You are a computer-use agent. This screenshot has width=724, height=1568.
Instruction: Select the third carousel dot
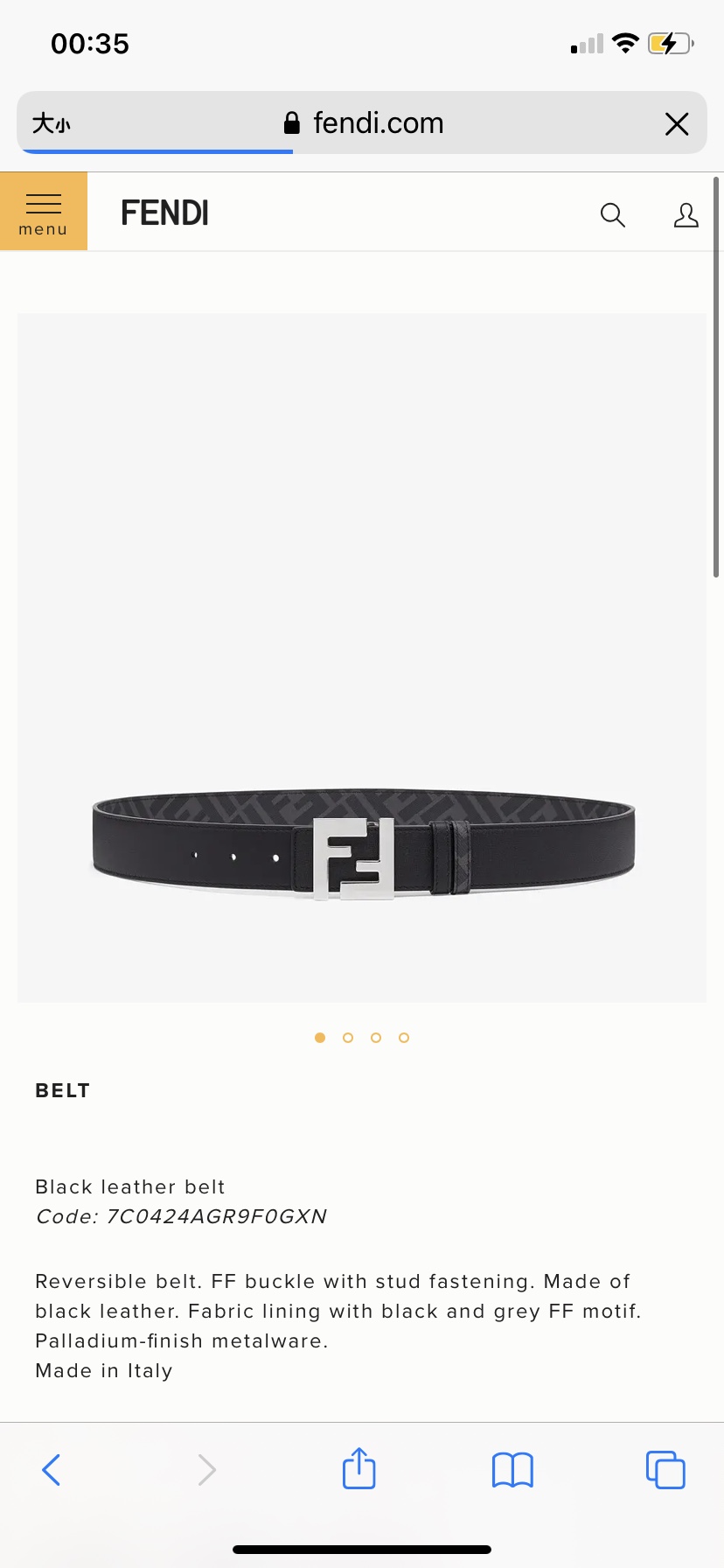[x=376, y=1037]
